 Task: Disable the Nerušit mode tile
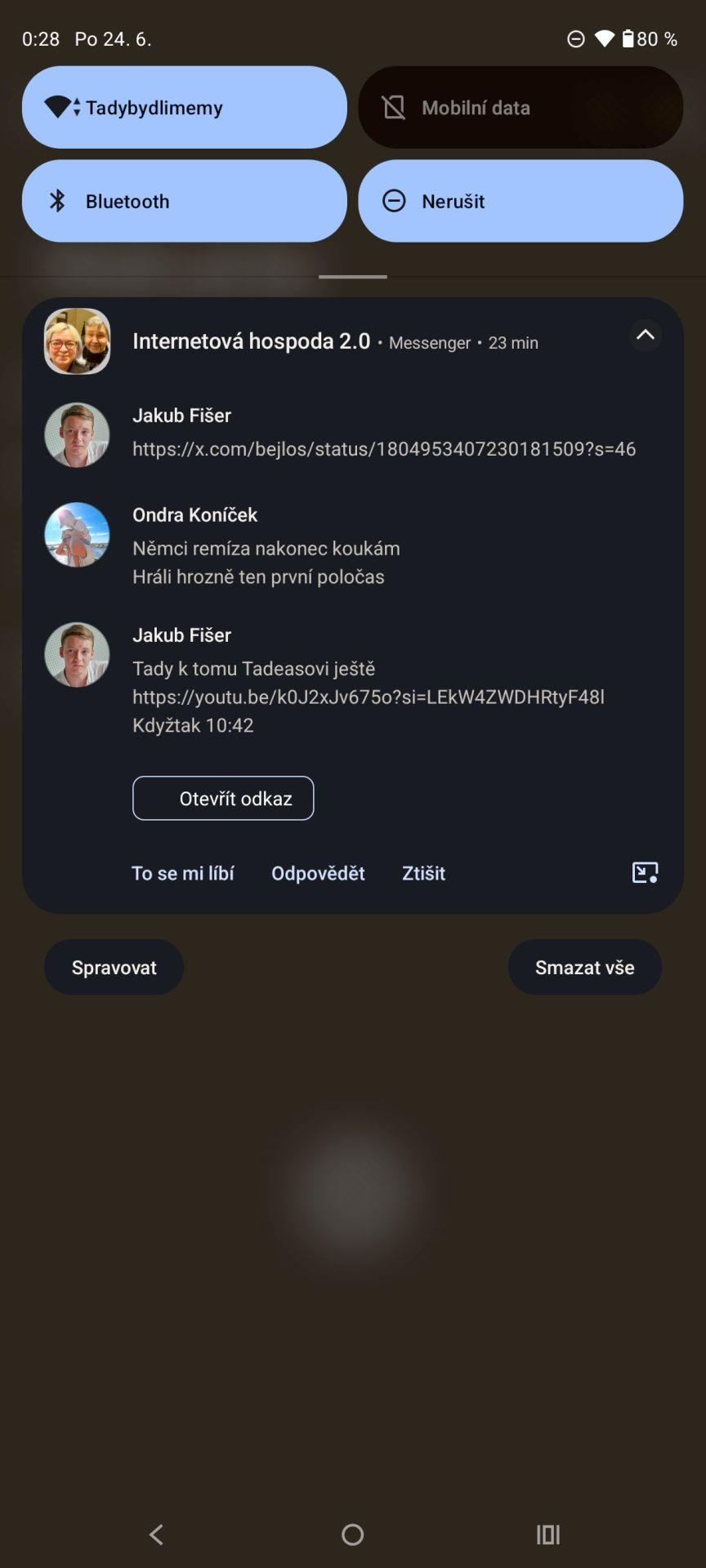[521, 201]
